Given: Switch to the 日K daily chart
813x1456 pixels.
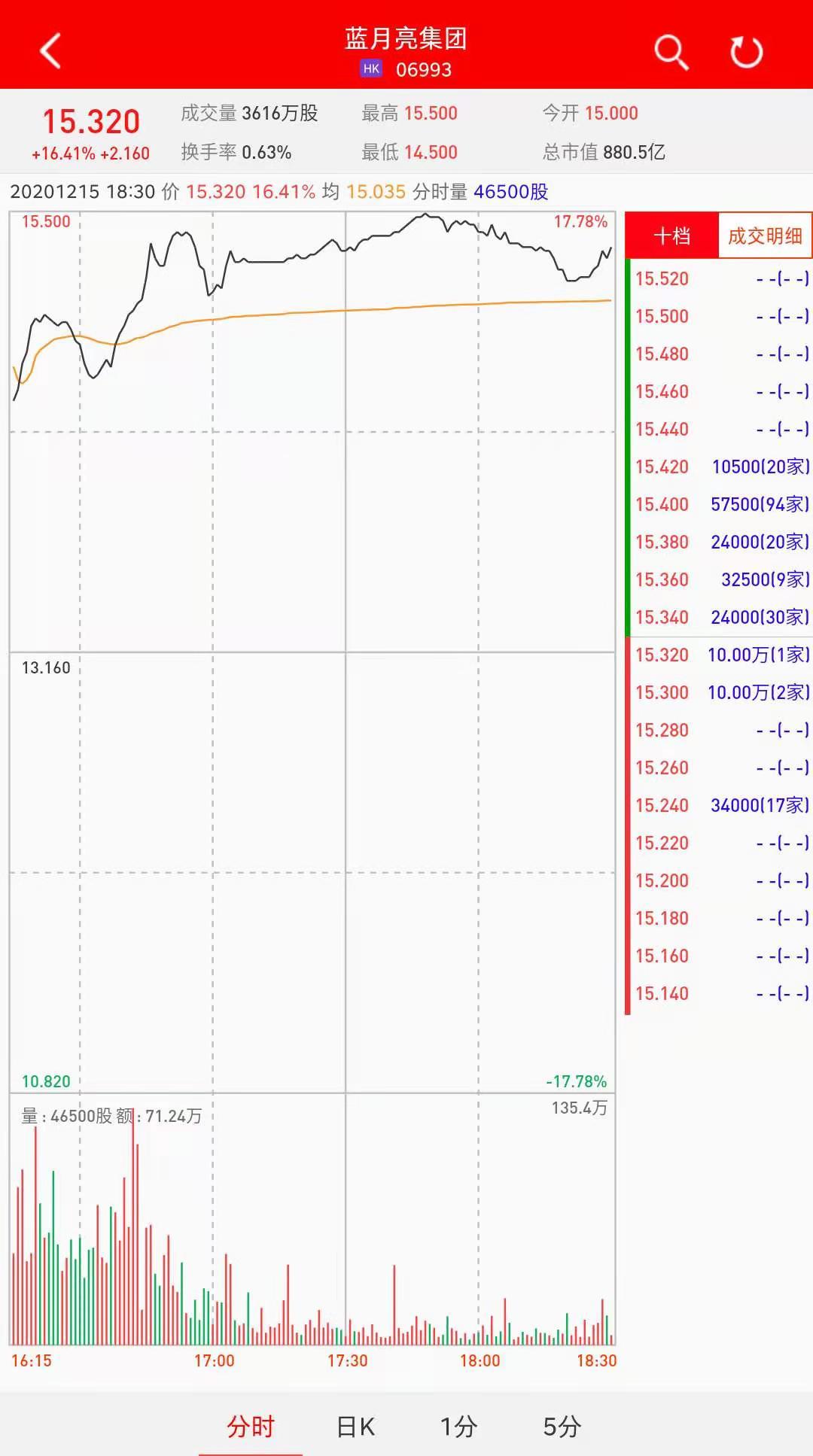Looking at the screenshot, I should pos(355,1426).
